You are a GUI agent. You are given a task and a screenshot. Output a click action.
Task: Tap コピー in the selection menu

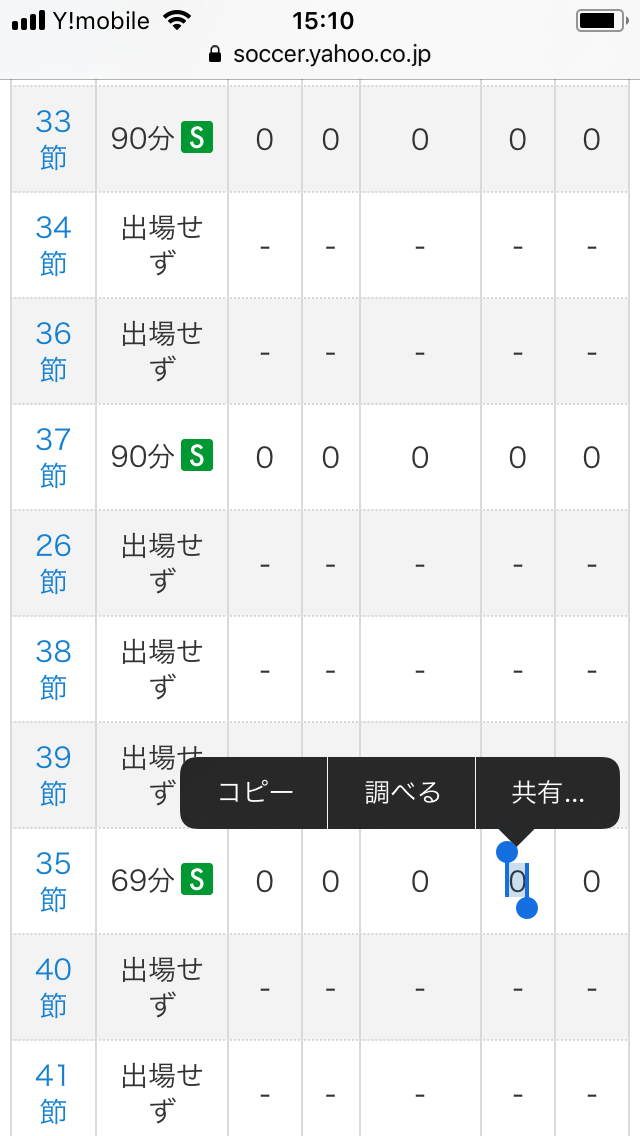(255, 793)
